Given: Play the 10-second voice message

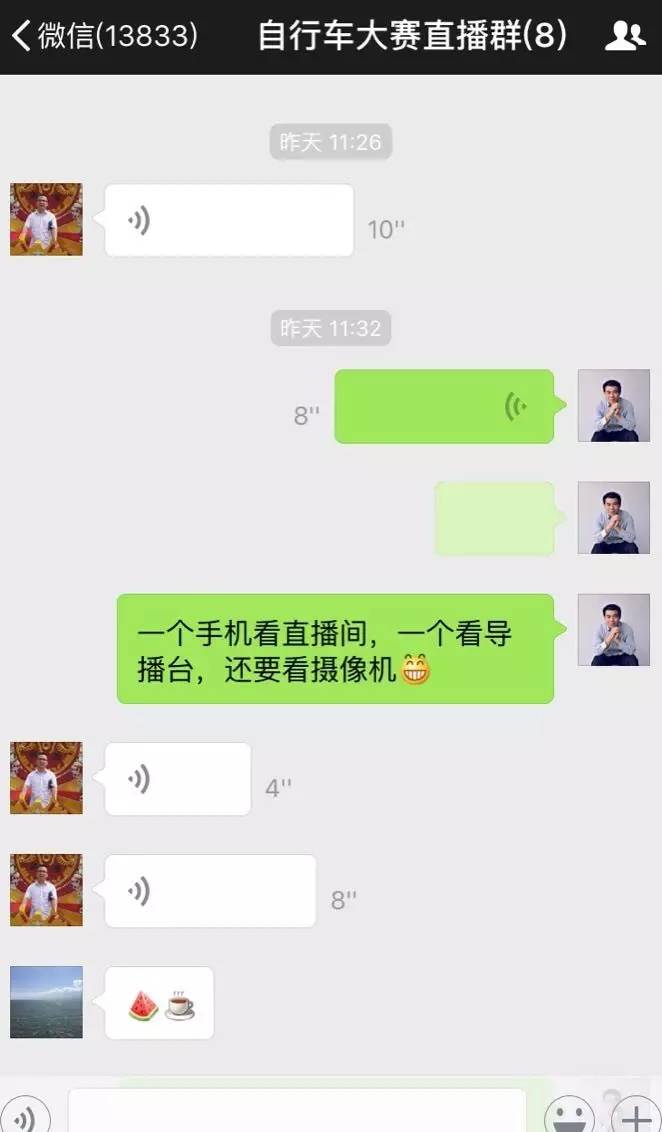Looking at the screenshot, I should (x=229, y=220).
